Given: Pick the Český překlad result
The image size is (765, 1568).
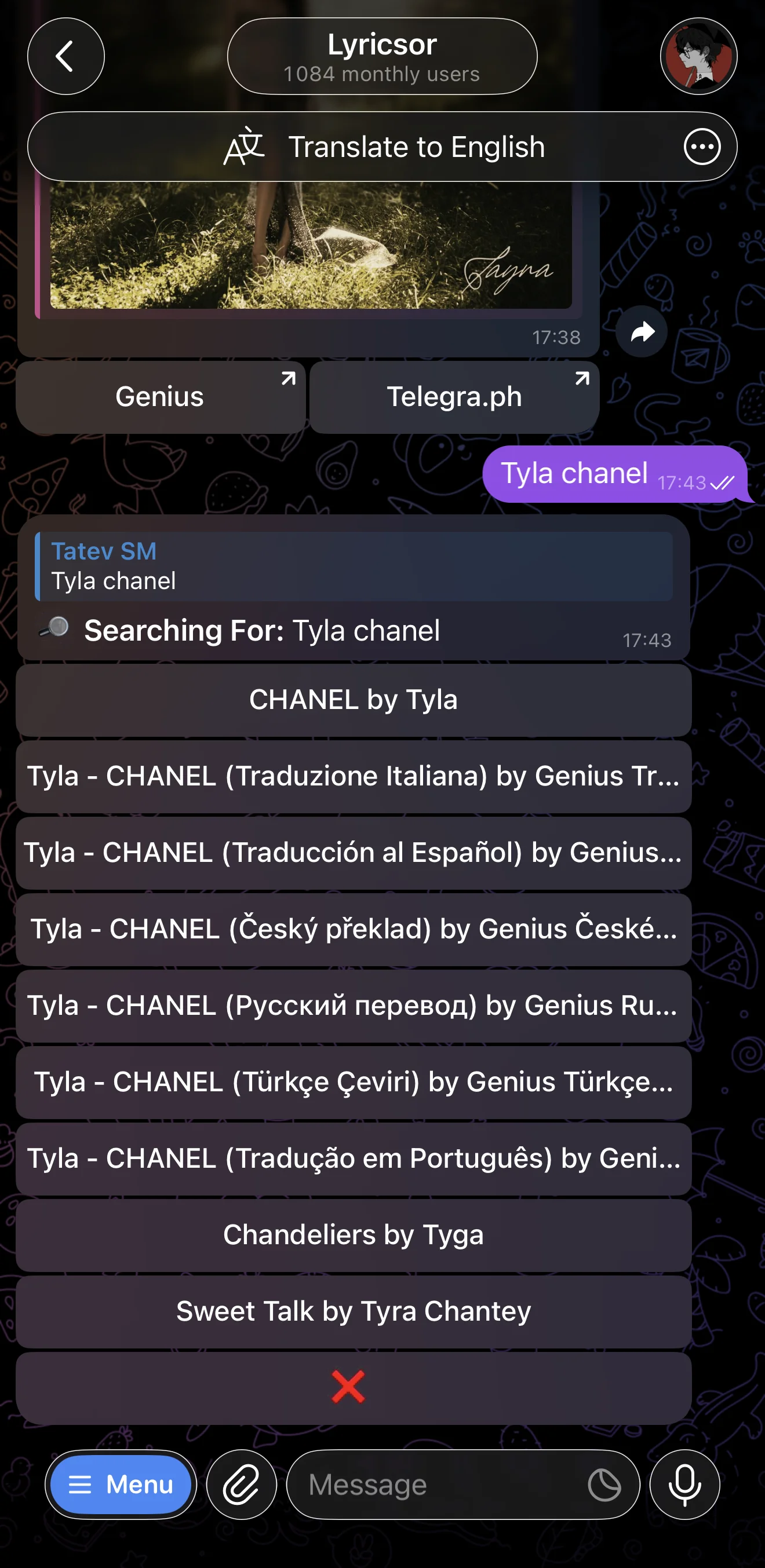Looking at the screenshot, I should tap(354, 930).
